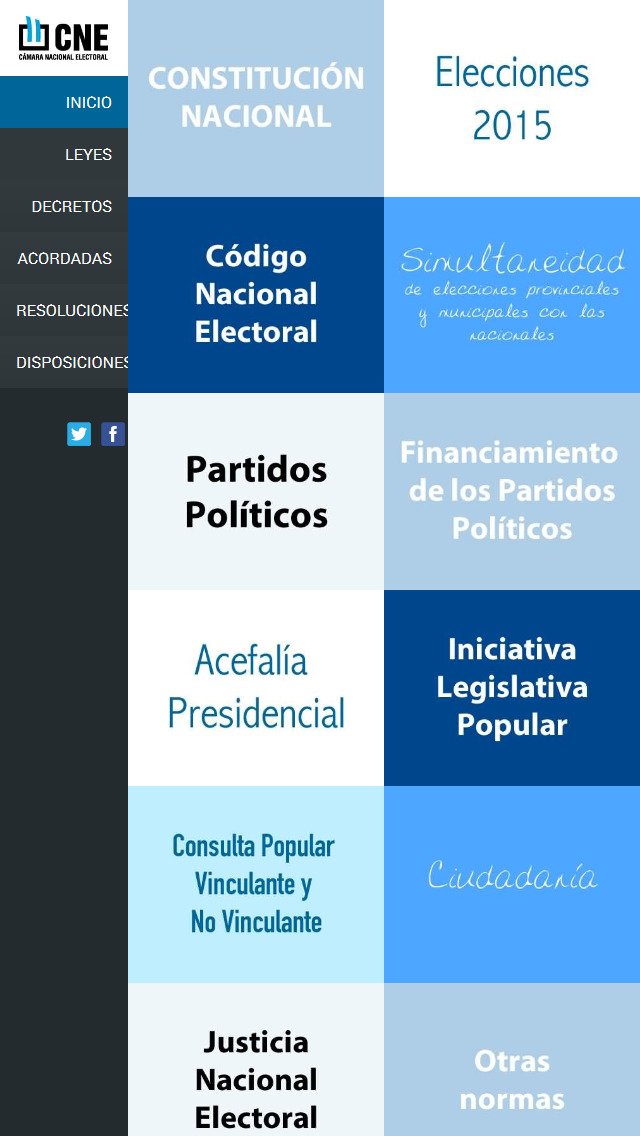
Task: Open the Constitución Nacional tile
Action: 256,98
